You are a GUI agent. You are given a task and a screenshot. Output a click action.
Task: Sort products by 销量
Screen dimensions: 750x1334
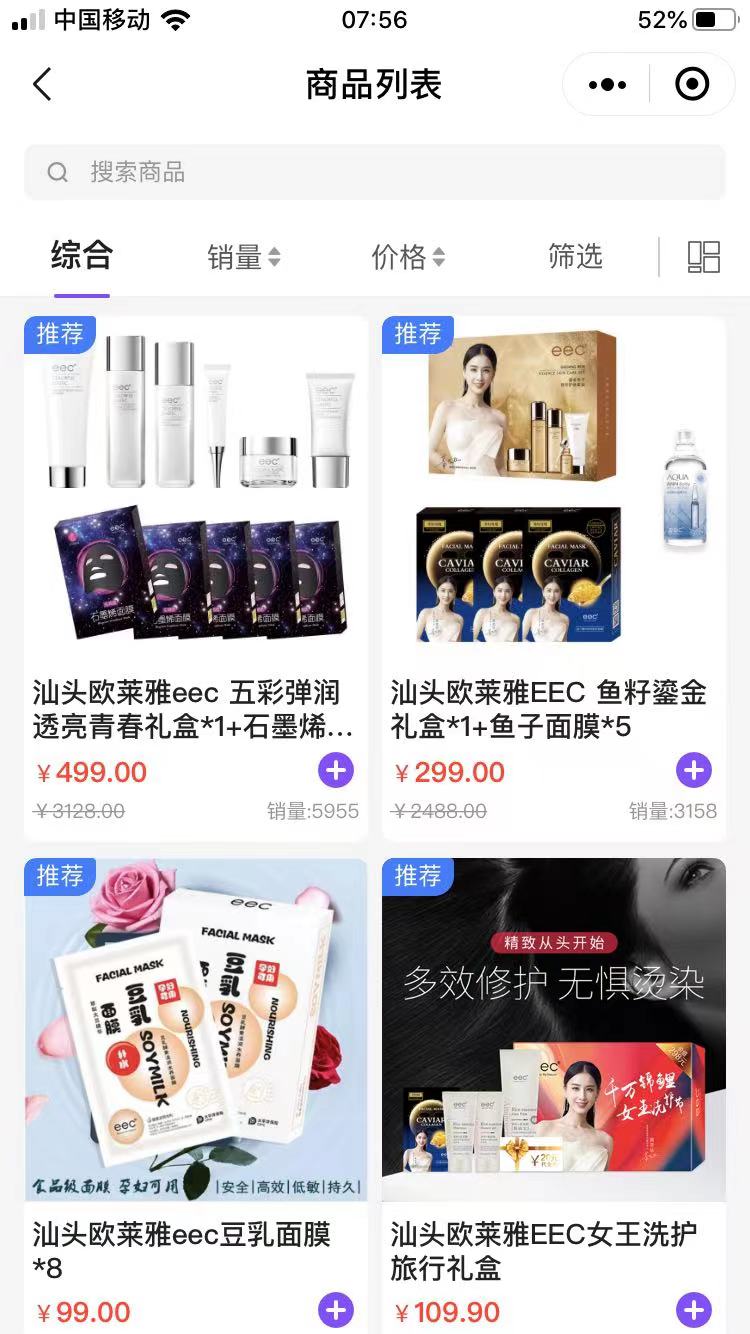click(x=243, y=257)
